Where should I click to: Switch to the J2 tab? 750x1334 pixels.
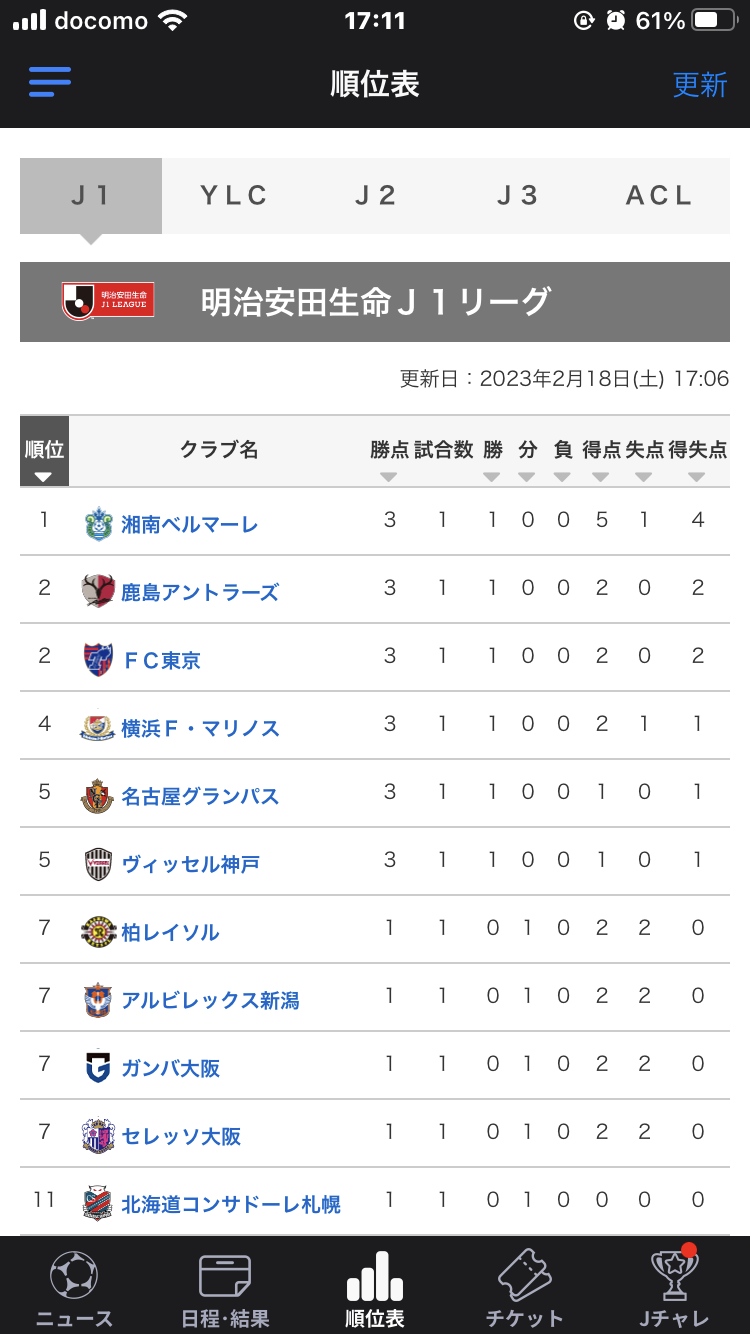click(375, 196)
